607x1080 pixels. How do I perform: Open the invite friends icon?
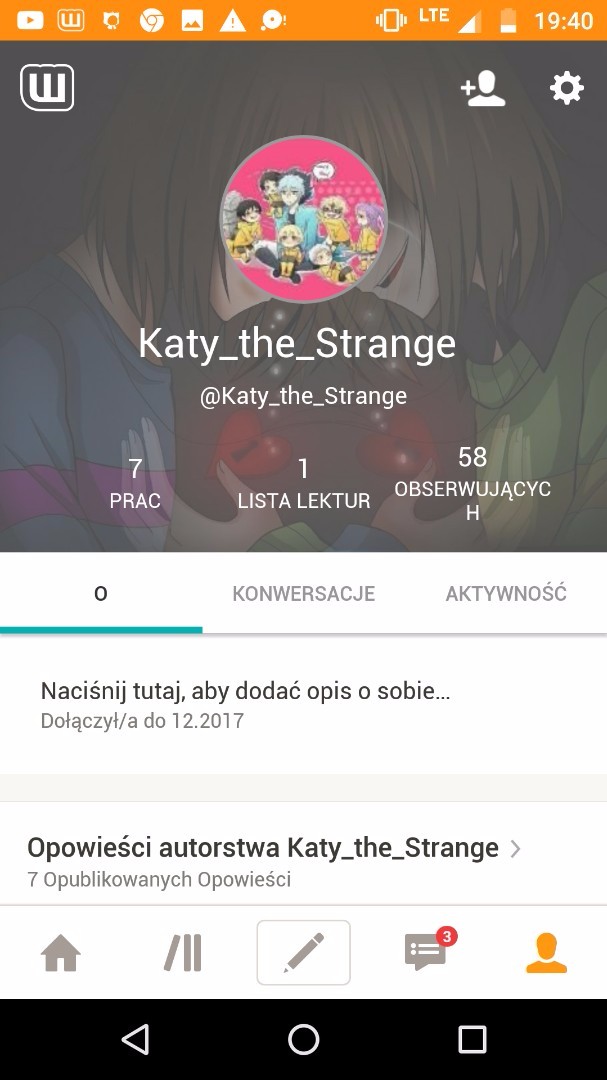tap(483, 89)
